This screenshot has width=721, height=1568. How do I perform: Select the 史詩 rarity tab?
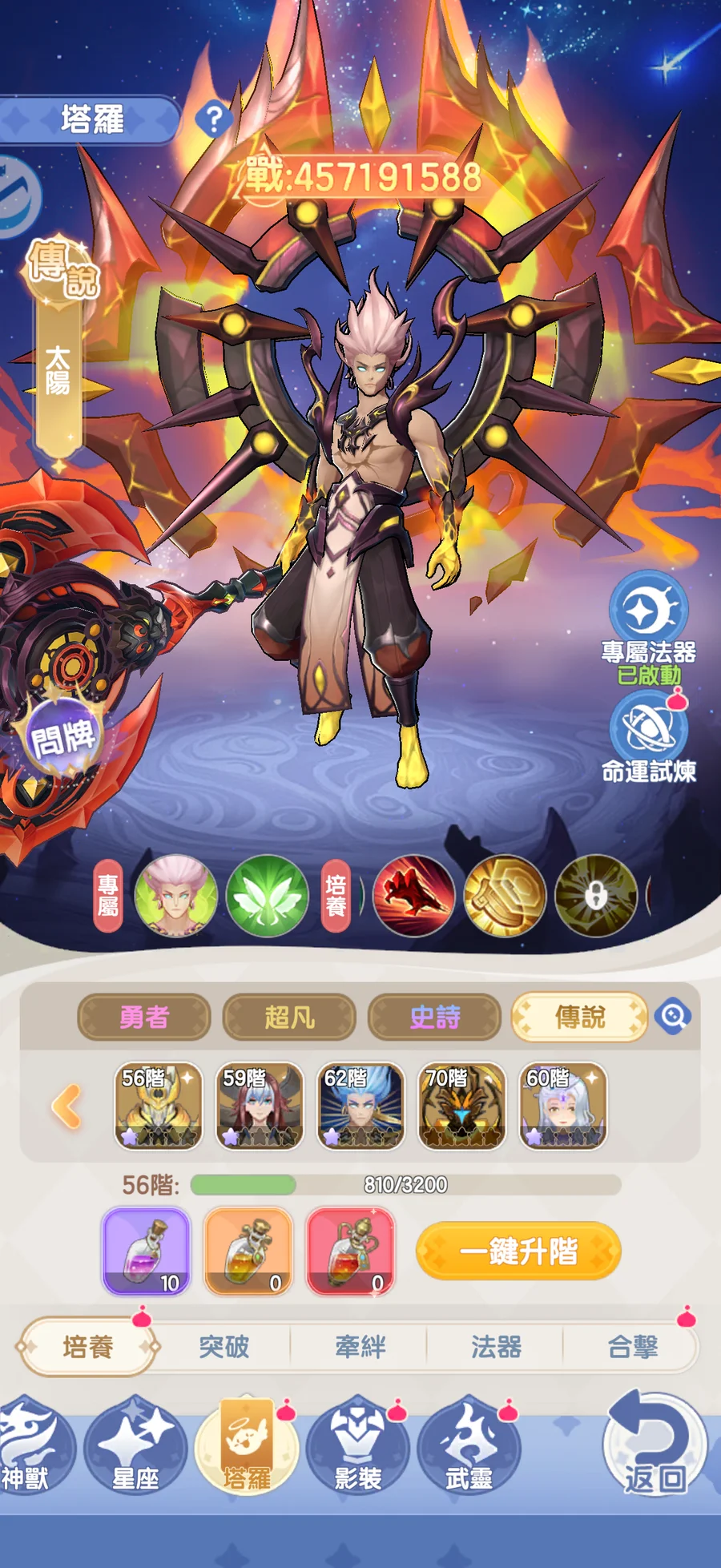click(x=434, y=1018)
